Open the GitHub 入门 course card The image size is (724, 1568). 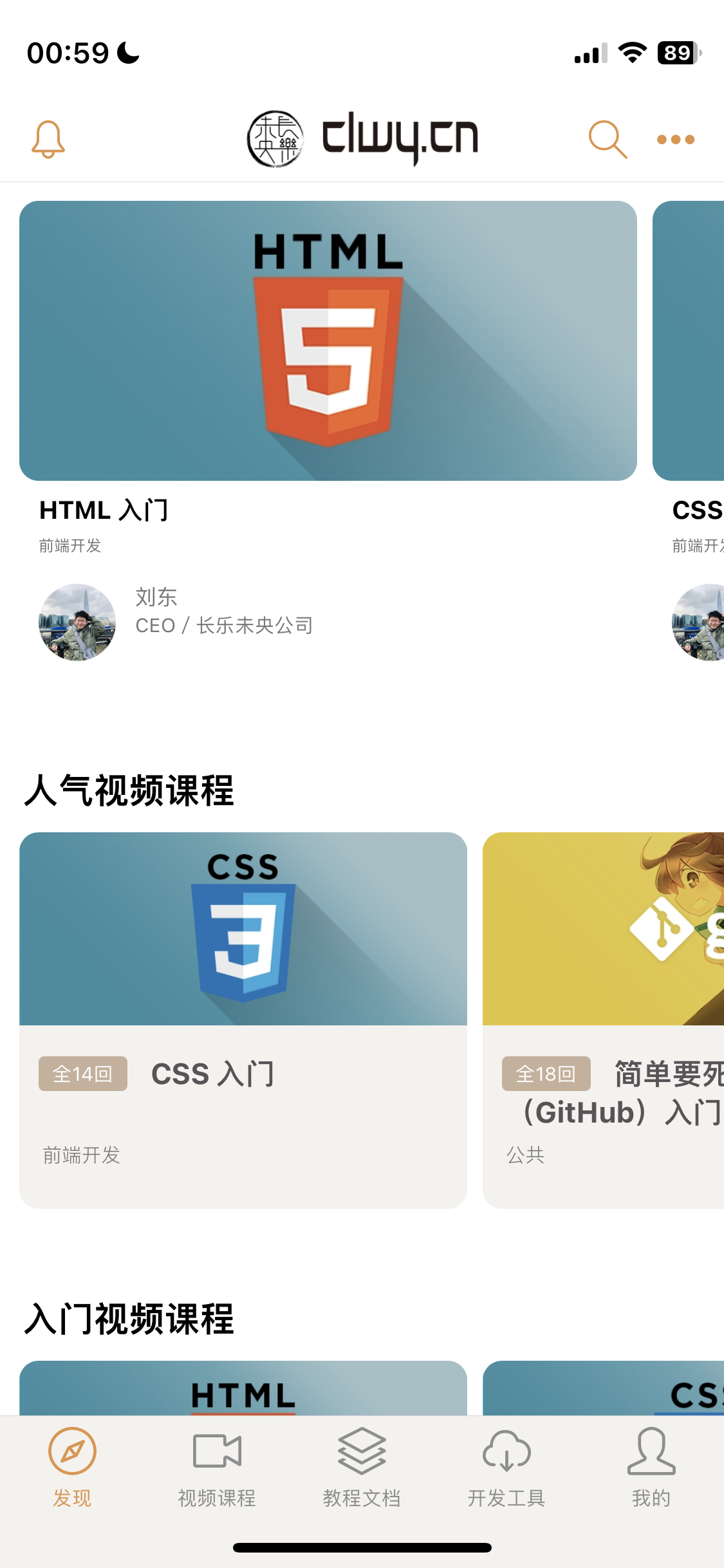click(603, 1019)
